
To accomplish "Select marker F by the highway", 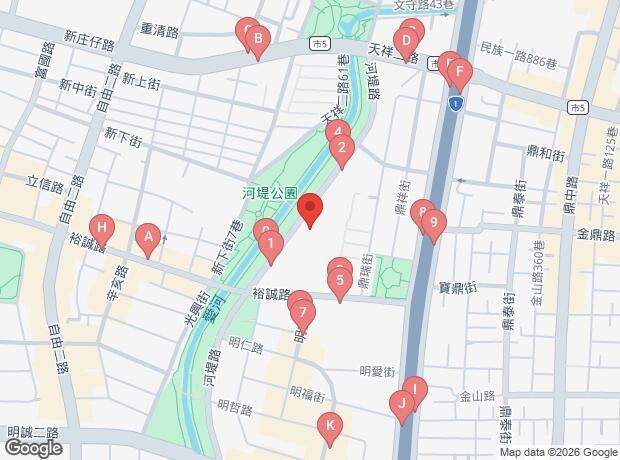I will 459,70.
